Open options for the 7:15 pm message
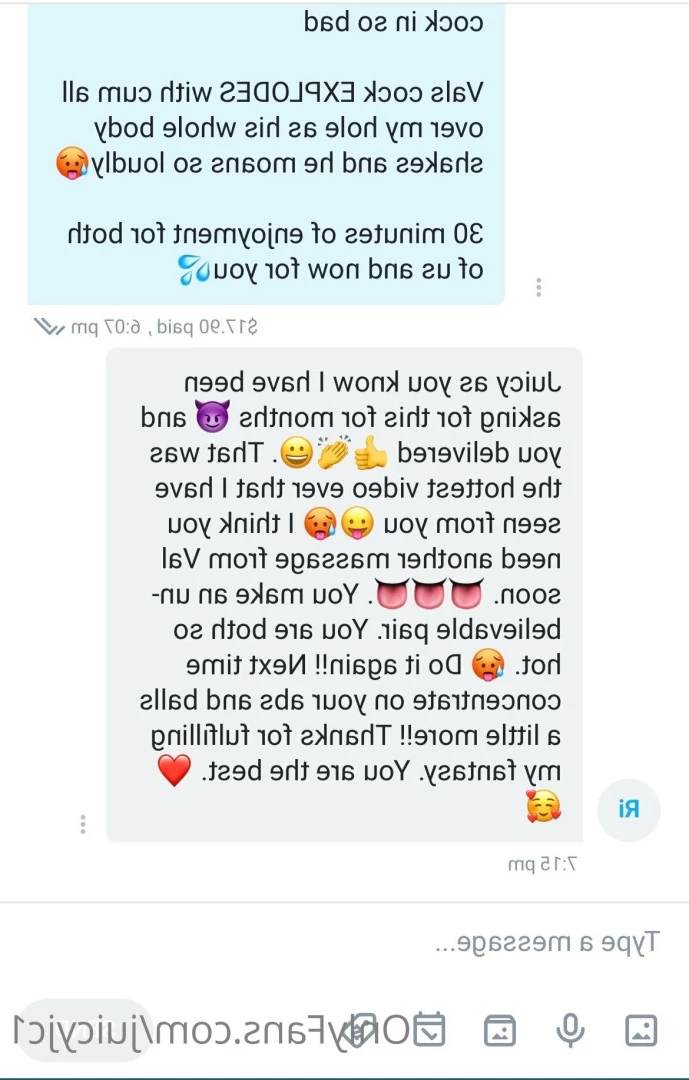The width and height of the screenshot is (689, 1080). 84,824
